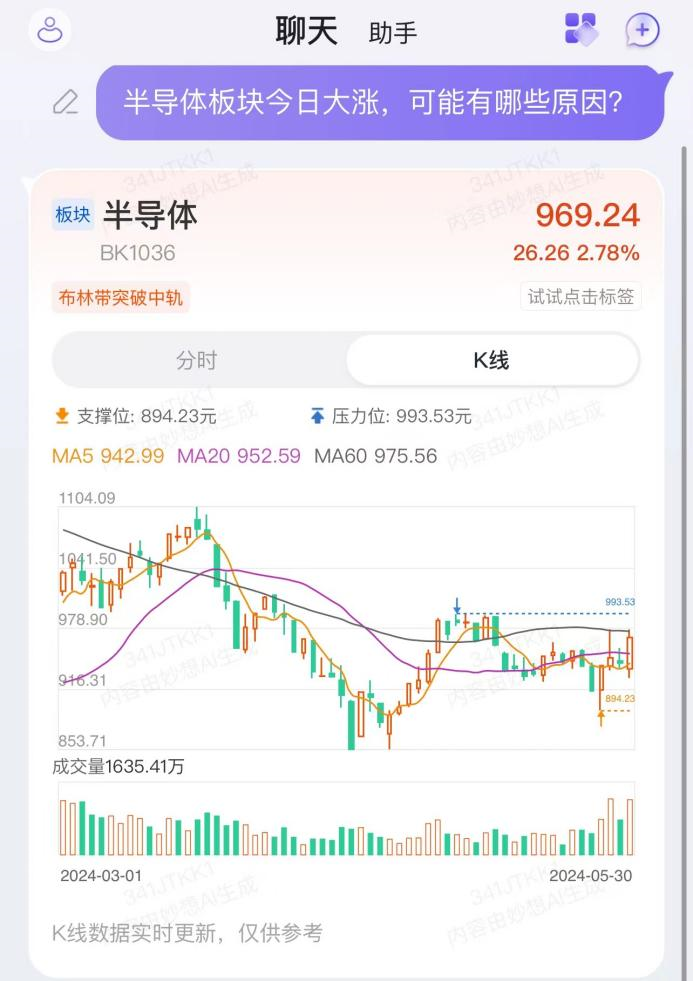Open the purple apps grid icon
693x981 pixels.
tap(581, 30)
